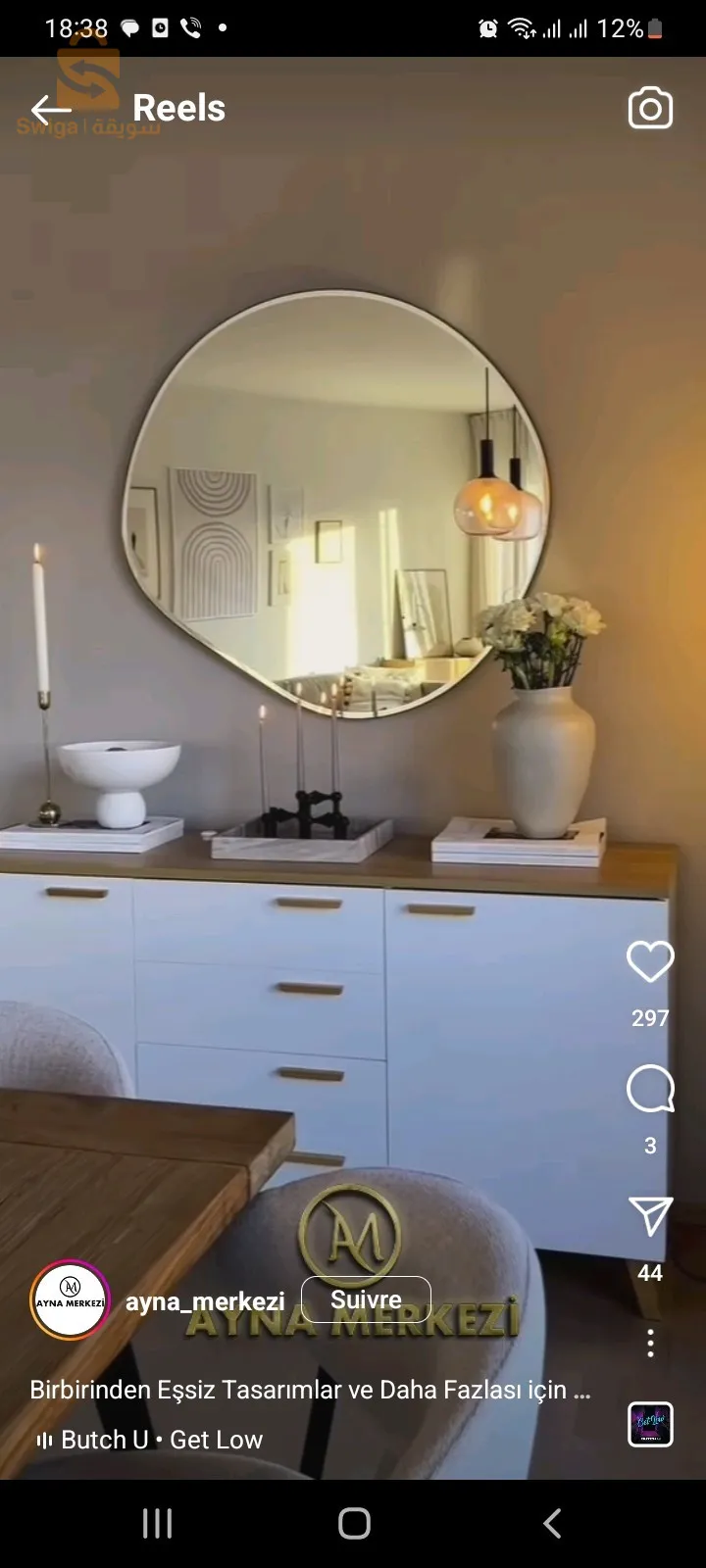706x1568 pixels.
Task: Expand the caption starting with Birbirinden Eşsiz
Action: point(310,1390)
